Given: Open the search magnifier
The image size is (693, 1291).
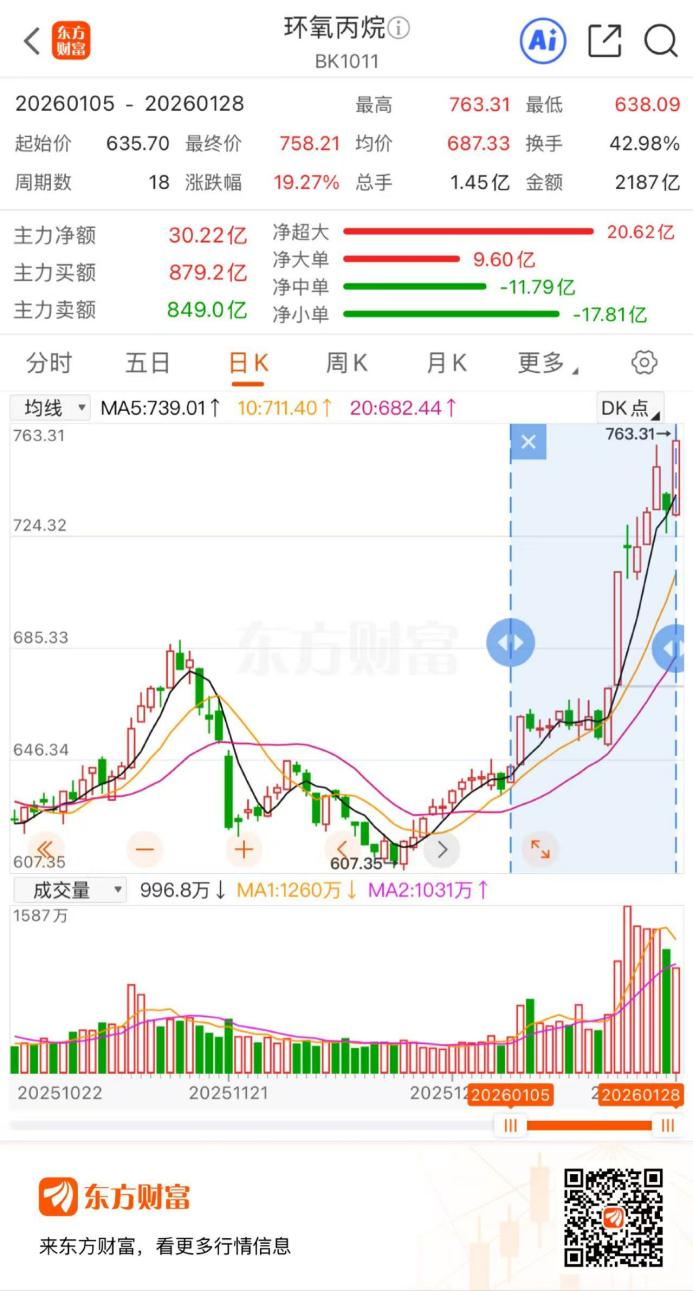Looking at the screenshot, I should [x=660, y=41].
